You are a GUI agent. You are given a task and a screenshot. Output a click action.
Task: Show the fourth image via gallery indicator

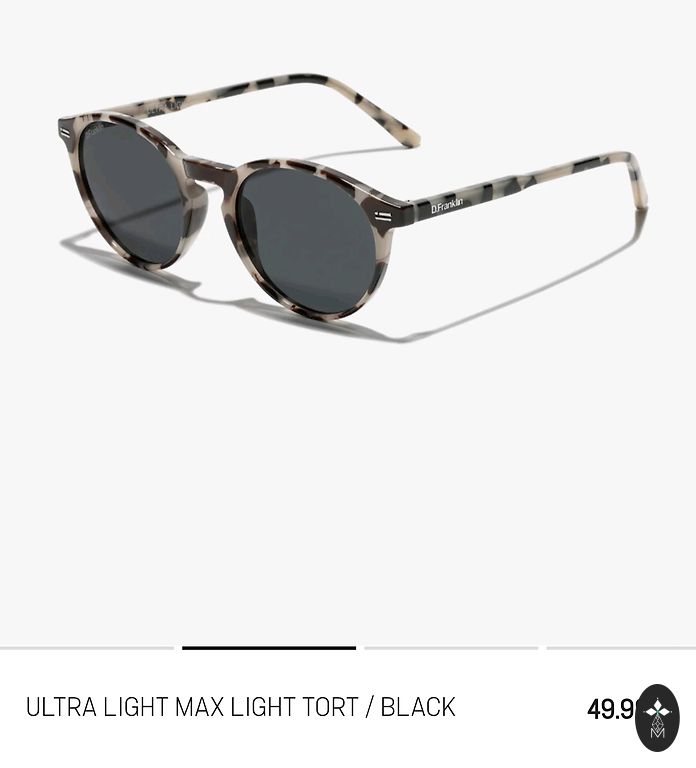tap(620, 648)
